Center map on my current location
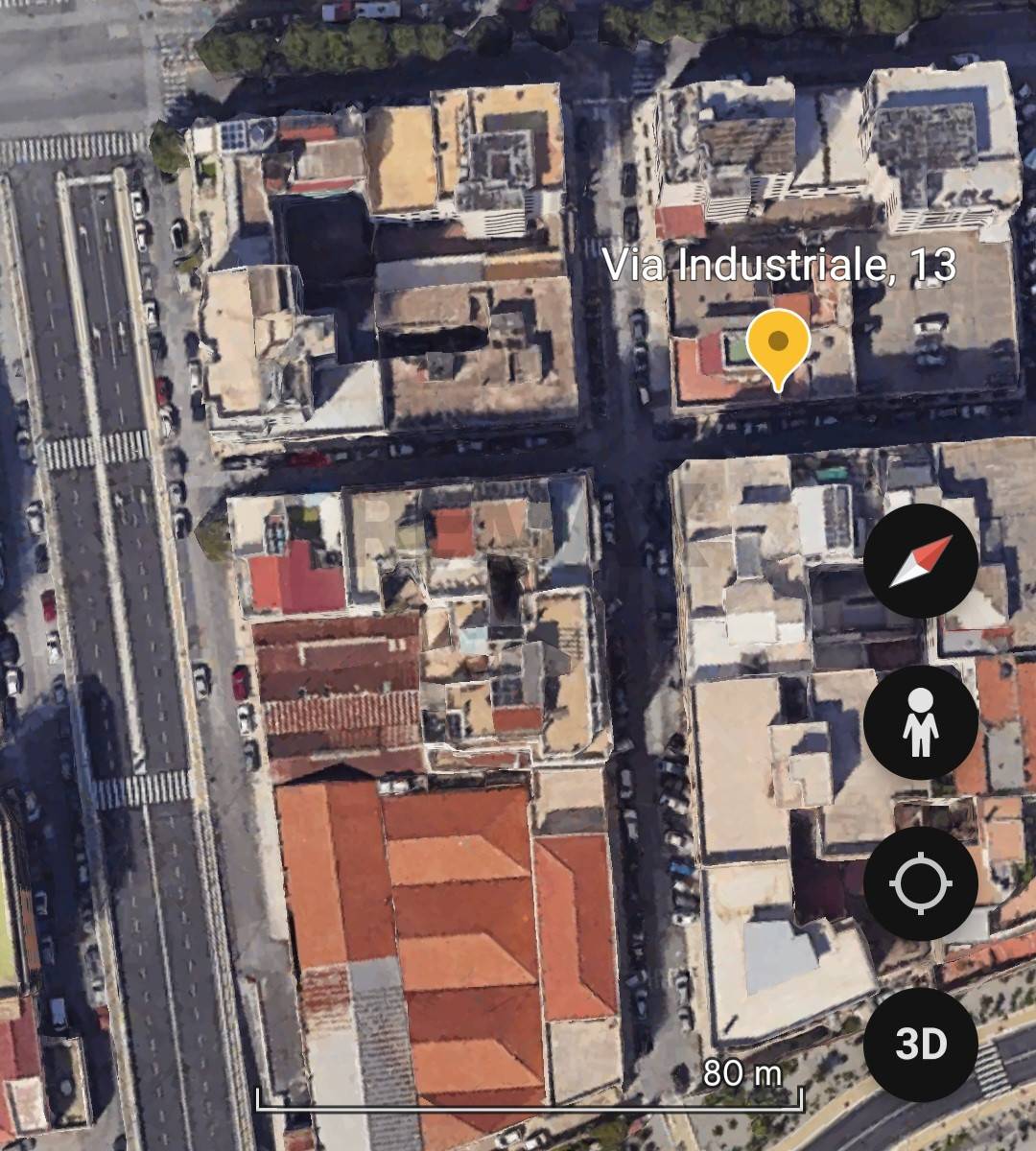This screenshot has height=1151, width=1036. click(921, 883)
